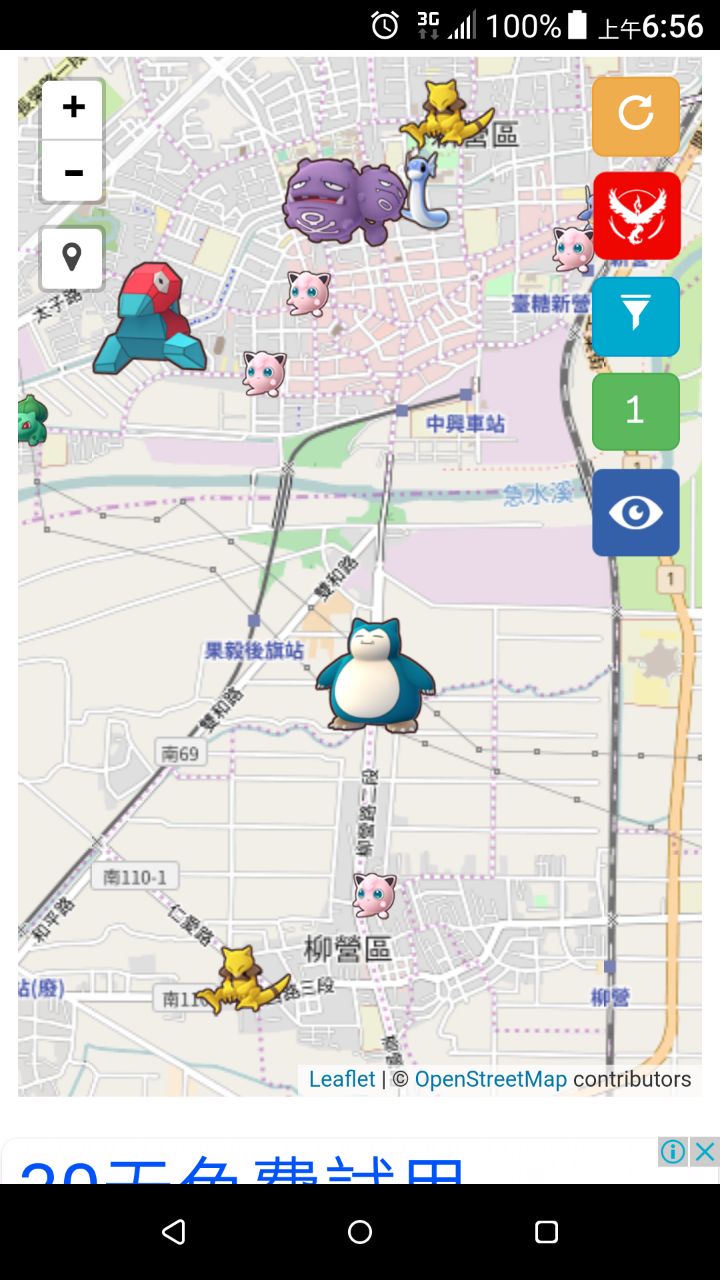
Task: Tap the green button labeled 1
Action: (x=635, y=411)
